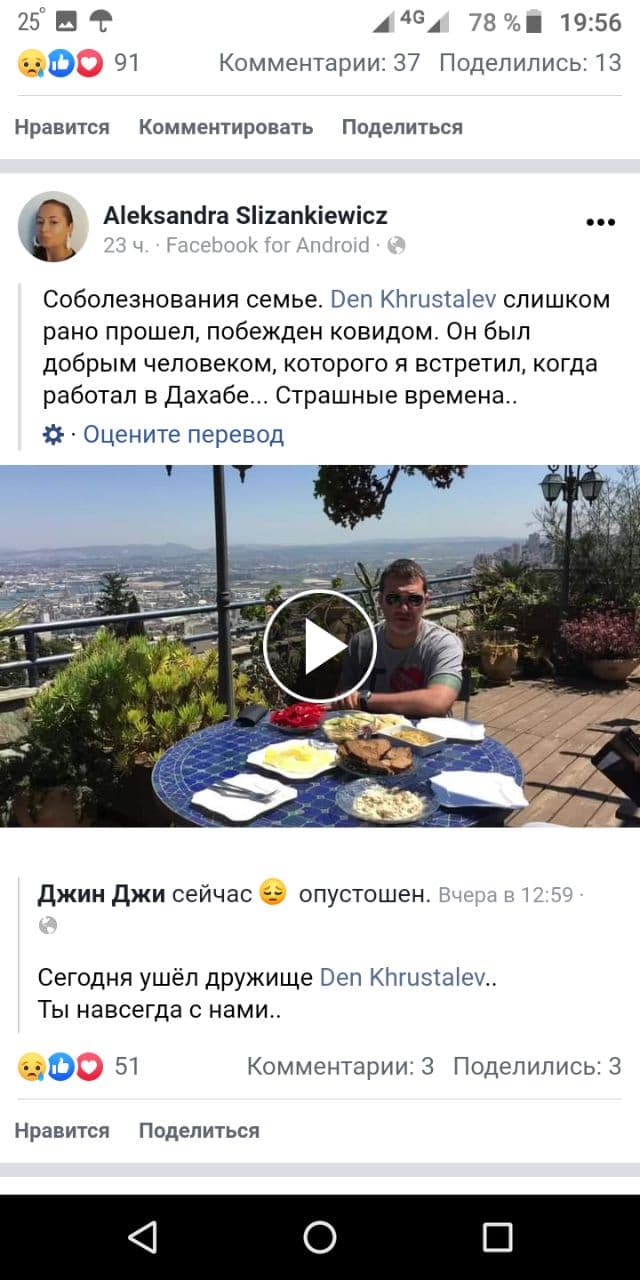Like the top post with 91 reactions
The width and height of the screenshot is (640, 1280).
click(x=62, y=127)
